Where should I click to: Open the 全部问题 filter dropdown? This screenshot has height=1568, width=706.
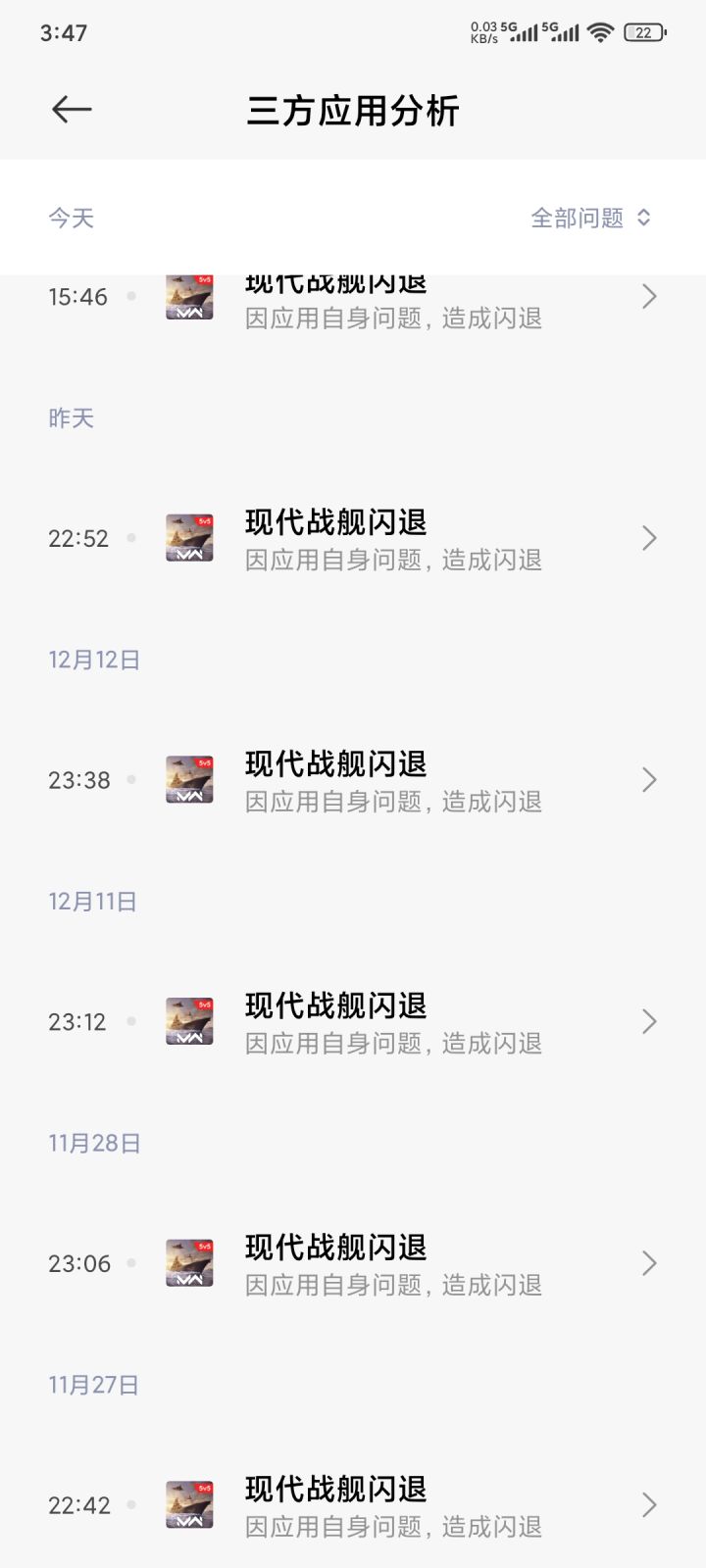tap(587, 218)
